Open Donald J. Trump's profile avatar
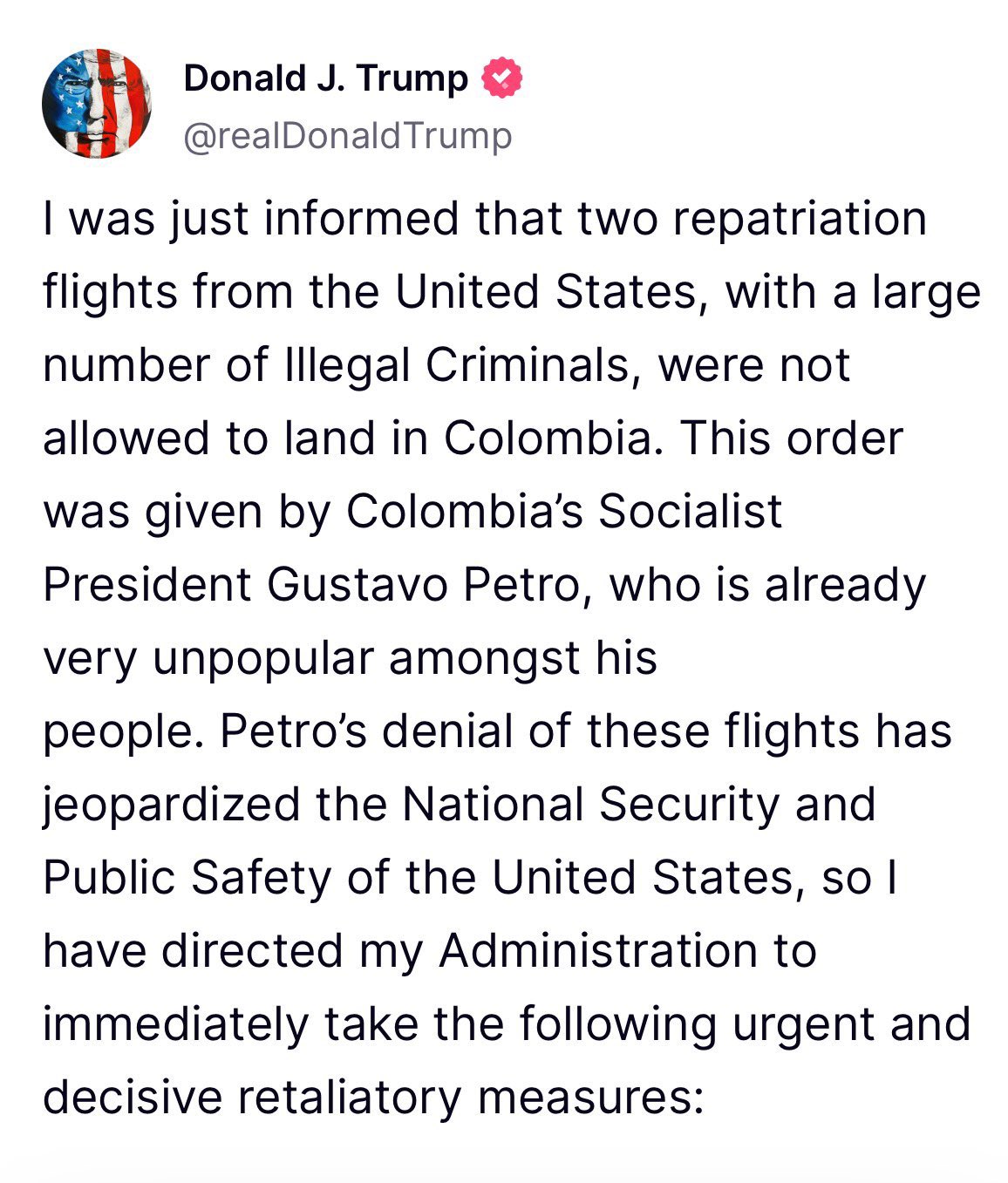 click(x=97, y=104)
